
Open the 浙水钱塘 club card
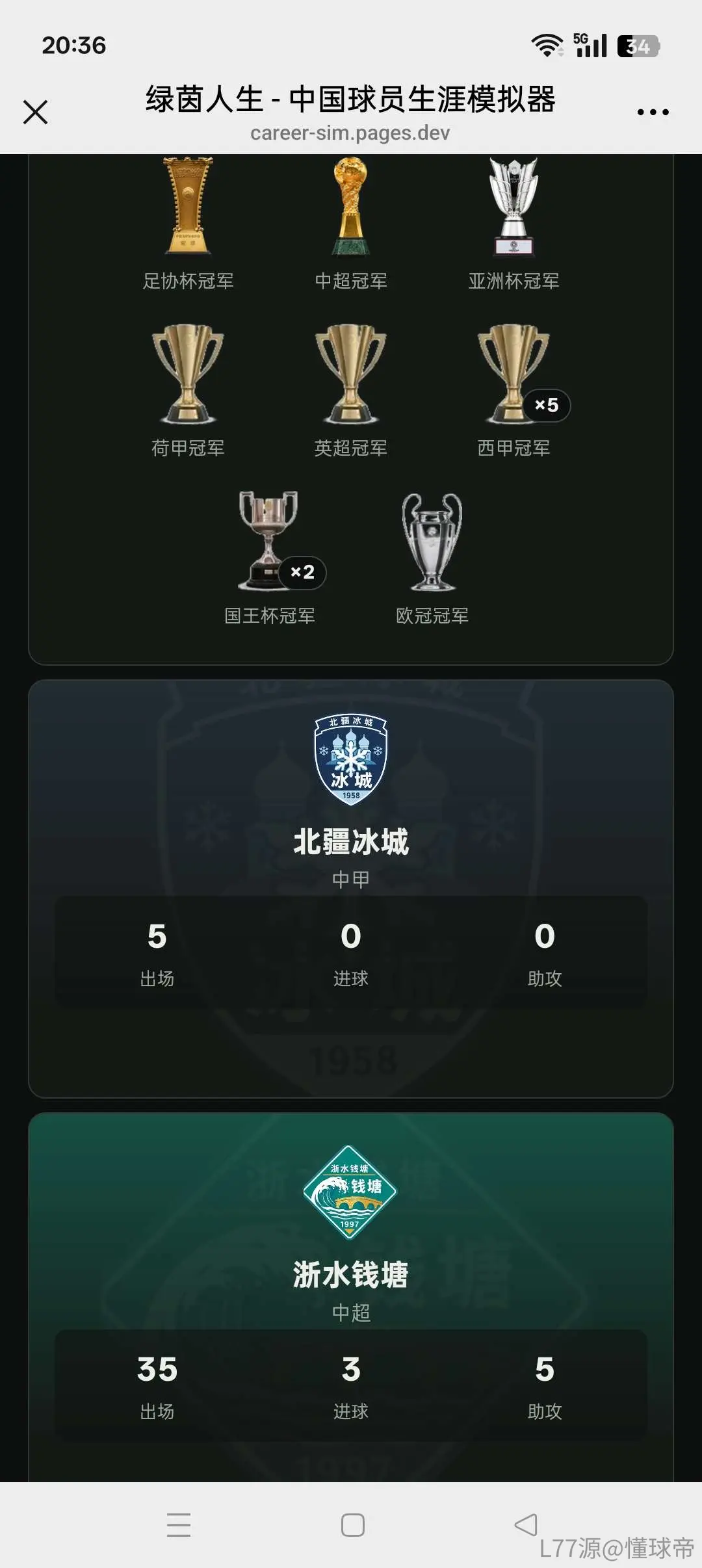[351, 1298]
